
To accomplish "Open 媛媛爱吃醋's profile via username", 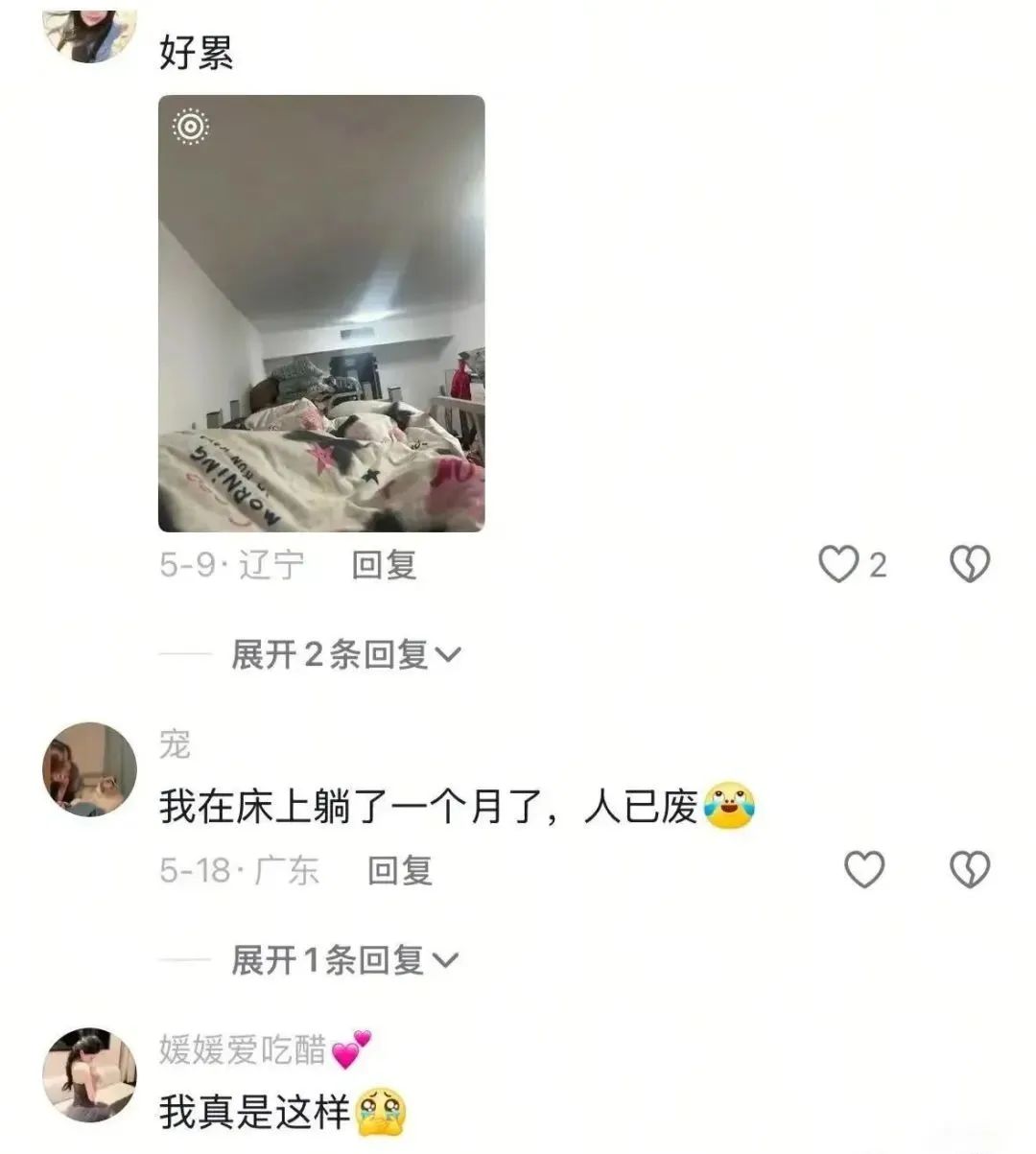I will pos(247,1048).
